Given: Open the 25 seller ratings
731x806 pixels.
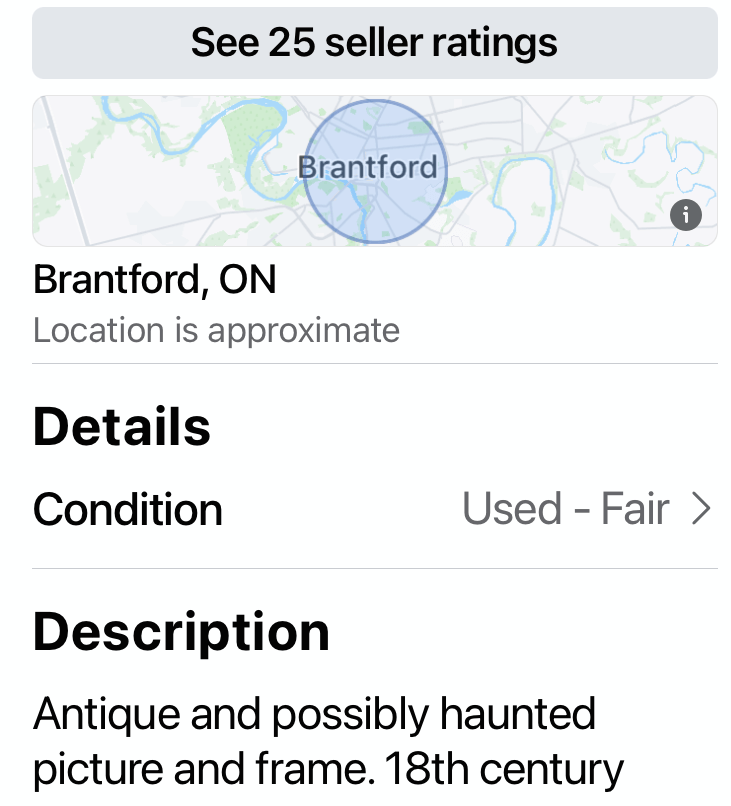Looking at the screenshot, I should (x=374, y=43).
